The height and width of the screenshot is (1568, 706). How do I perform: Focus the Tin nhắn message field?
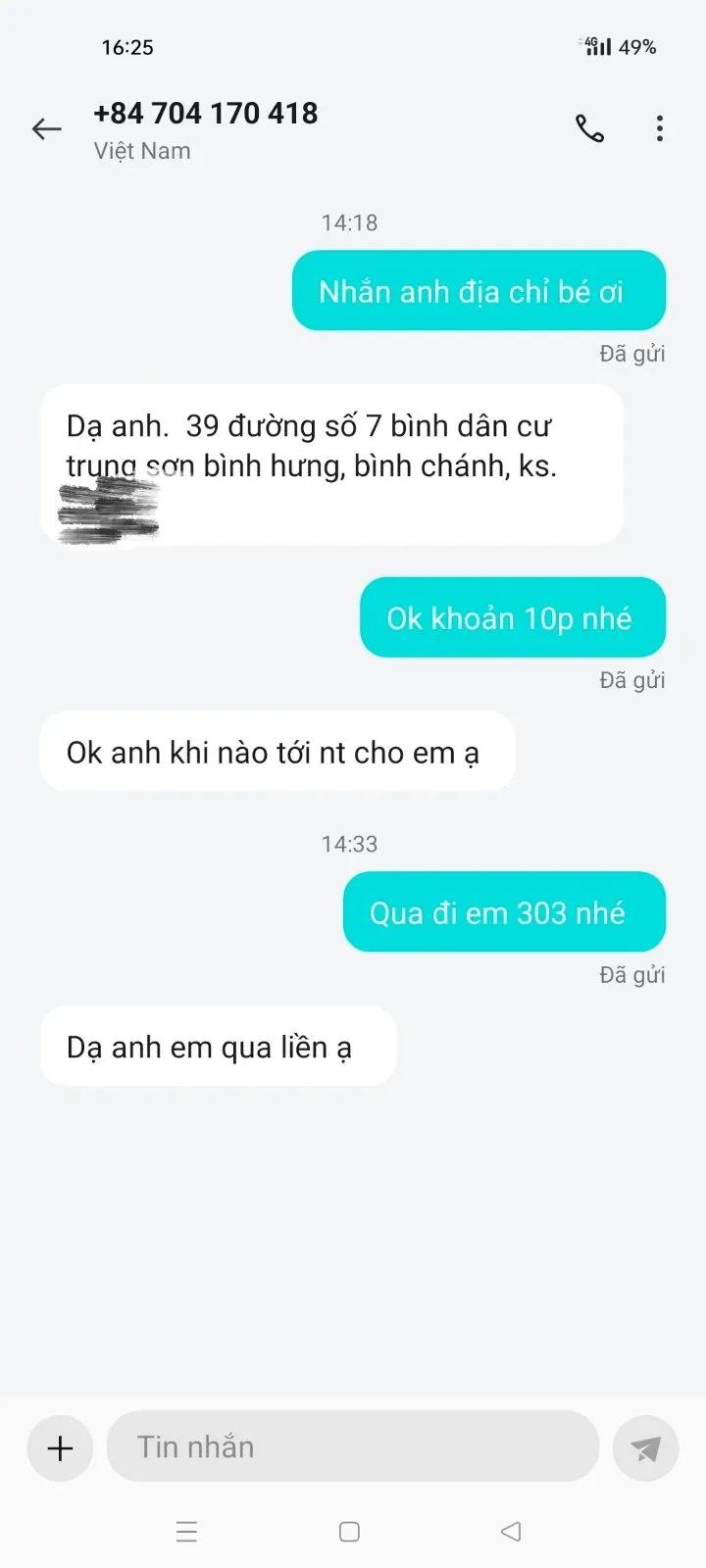(x=353, y=1446)
